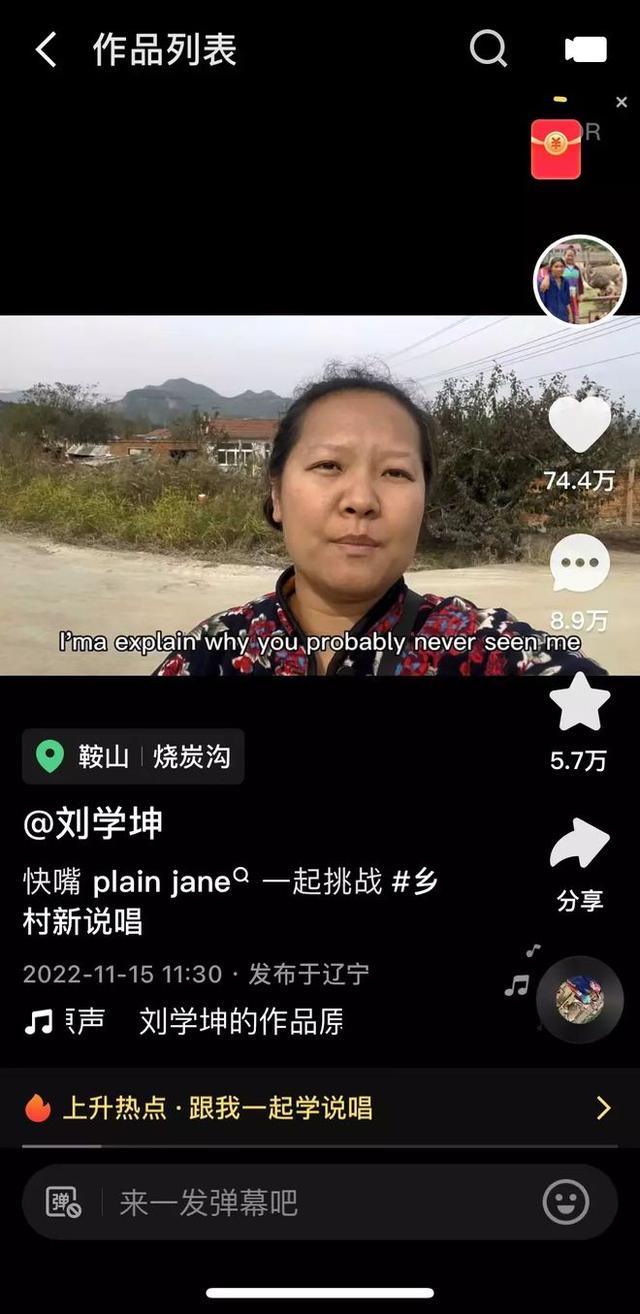Viewport: 640px width, 1314px height.
Task: Like this video with the heart
Action: tap(580, 425)
